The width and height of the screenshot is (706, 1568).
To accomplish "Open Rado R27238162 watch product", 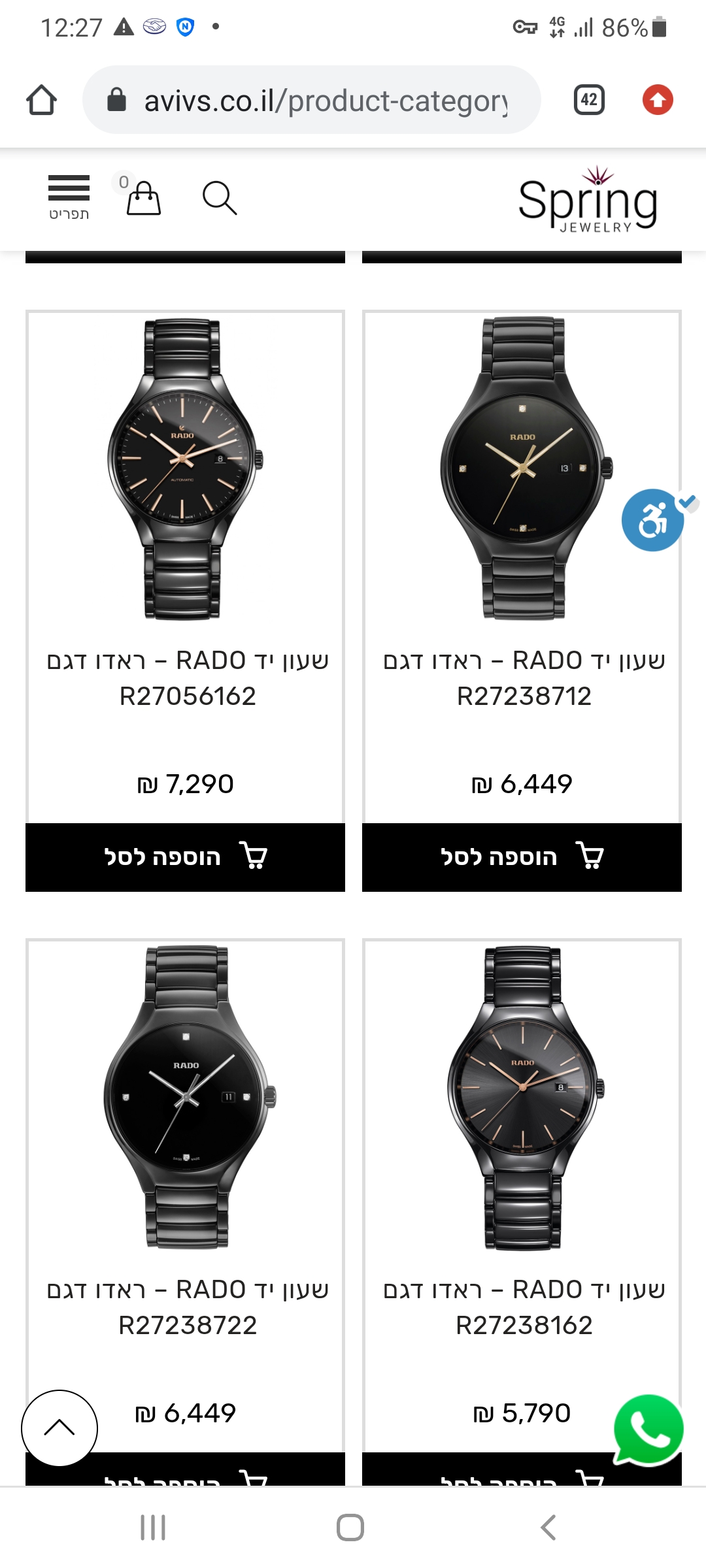I will [x=523, y=1098].
